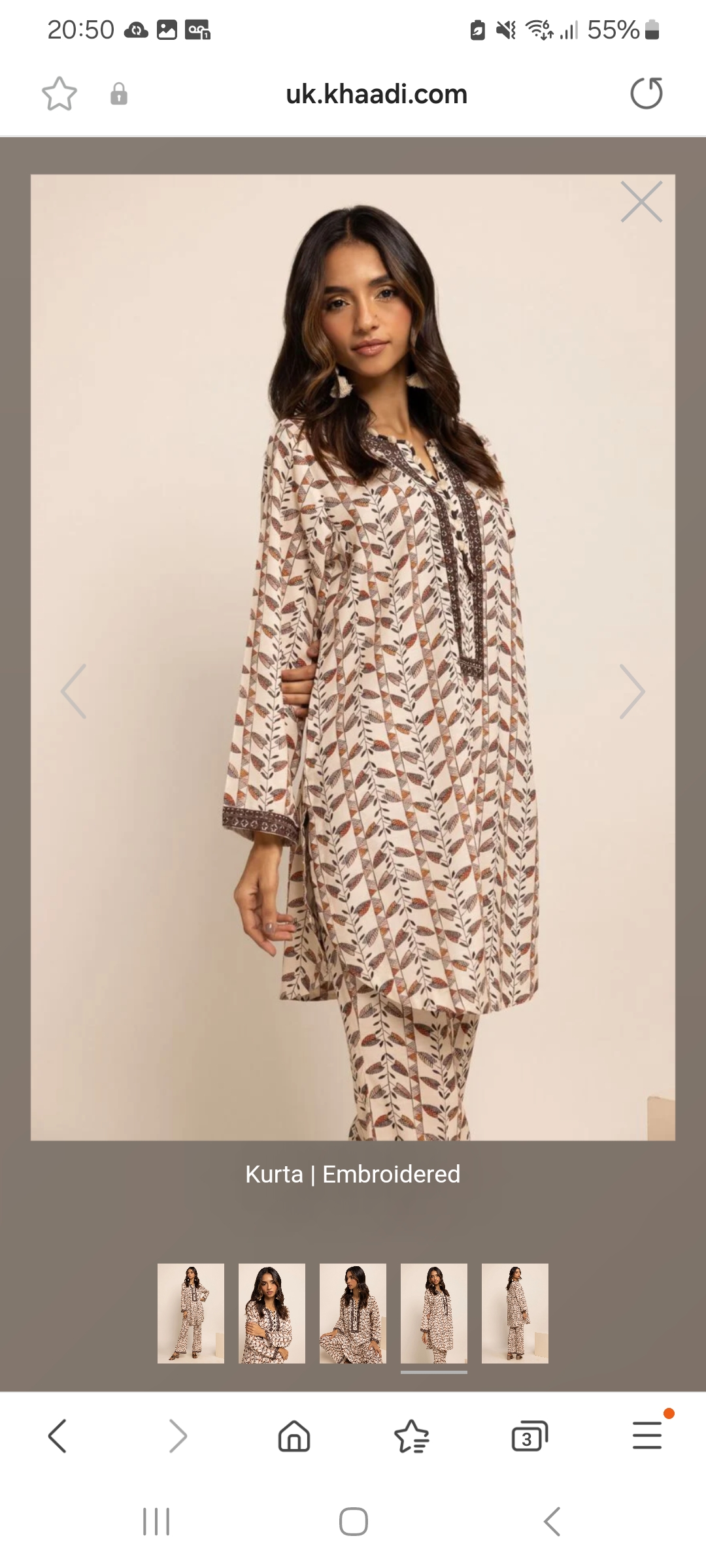706x1568 pixels.
Task: Show the next product image
Action: (x=631, y=691)
